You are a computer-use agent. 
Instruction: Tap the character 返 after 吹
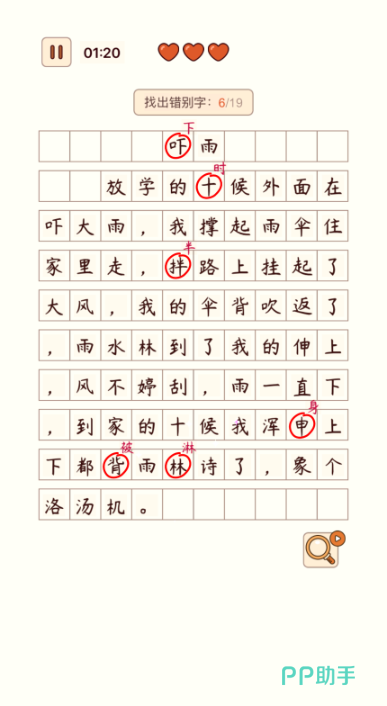(302, 306)
